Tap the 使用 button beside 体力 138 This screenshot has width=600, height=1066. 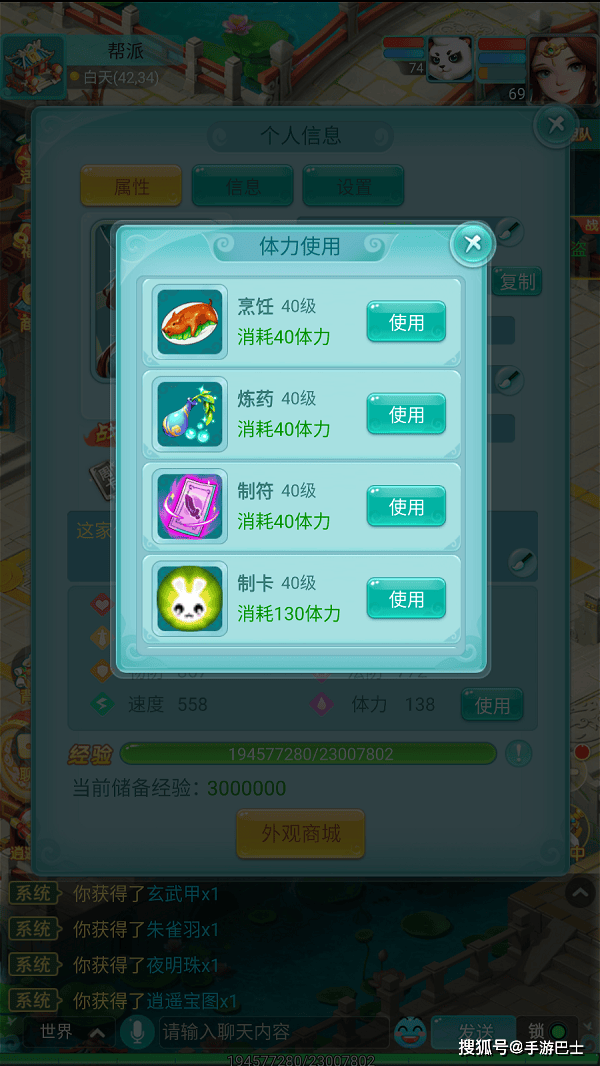(492, 705)
